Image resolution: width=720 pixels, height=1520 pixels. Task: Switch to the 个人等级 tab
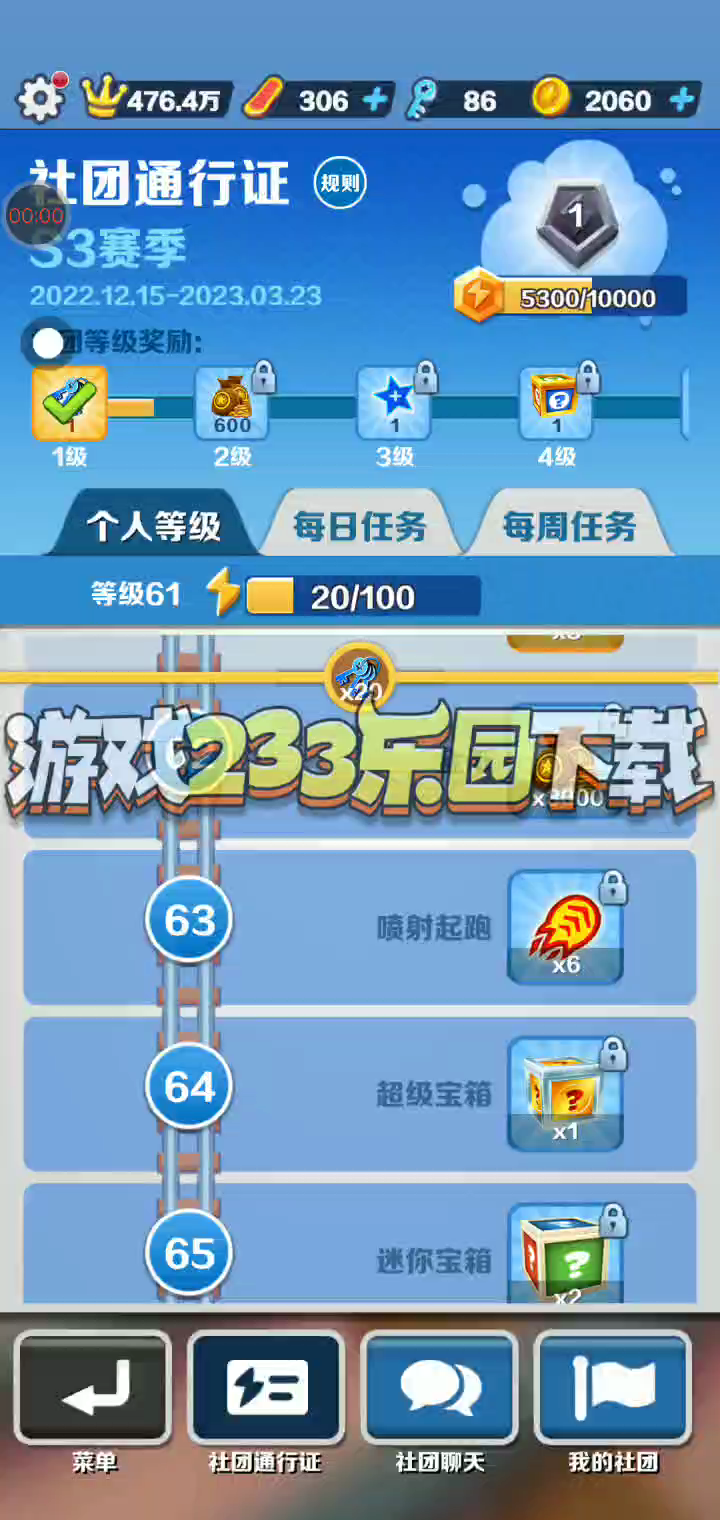pyautogui.click(x=152, y=526)
